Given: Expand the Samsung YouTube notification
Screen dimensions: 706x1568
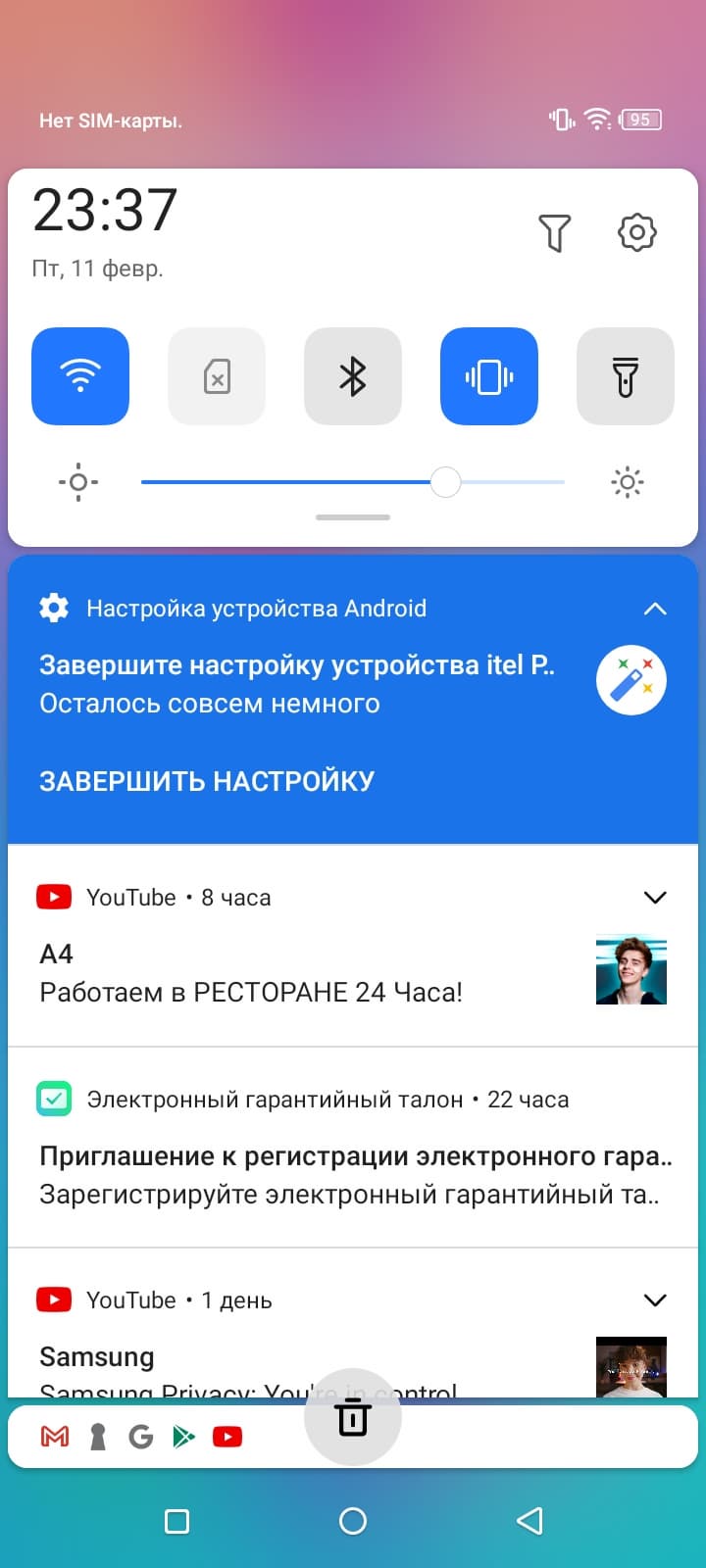Looking at the screenshot, I should [x=654, y=1300].
